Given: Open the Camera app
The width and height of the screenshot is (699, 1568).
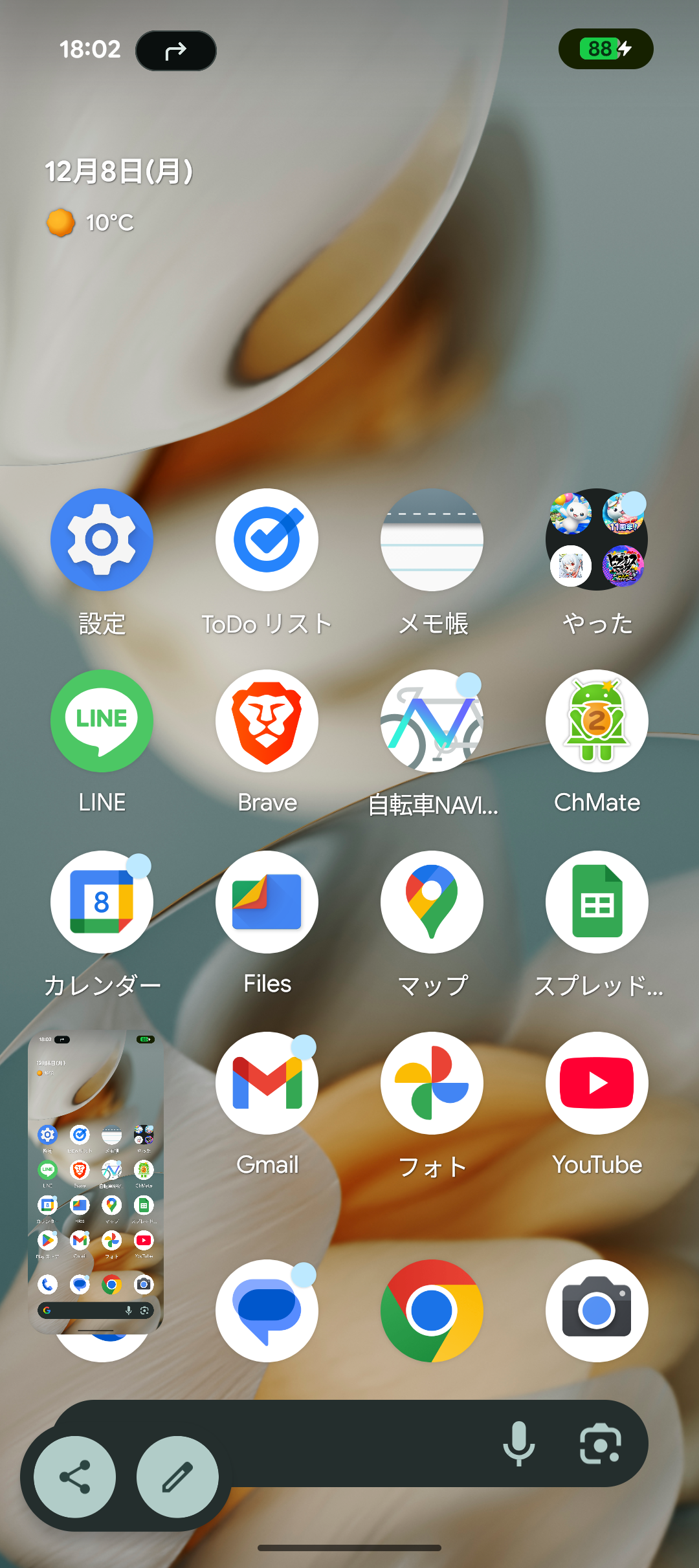Looking at the screenshot, I should [x=597, y=1311].
